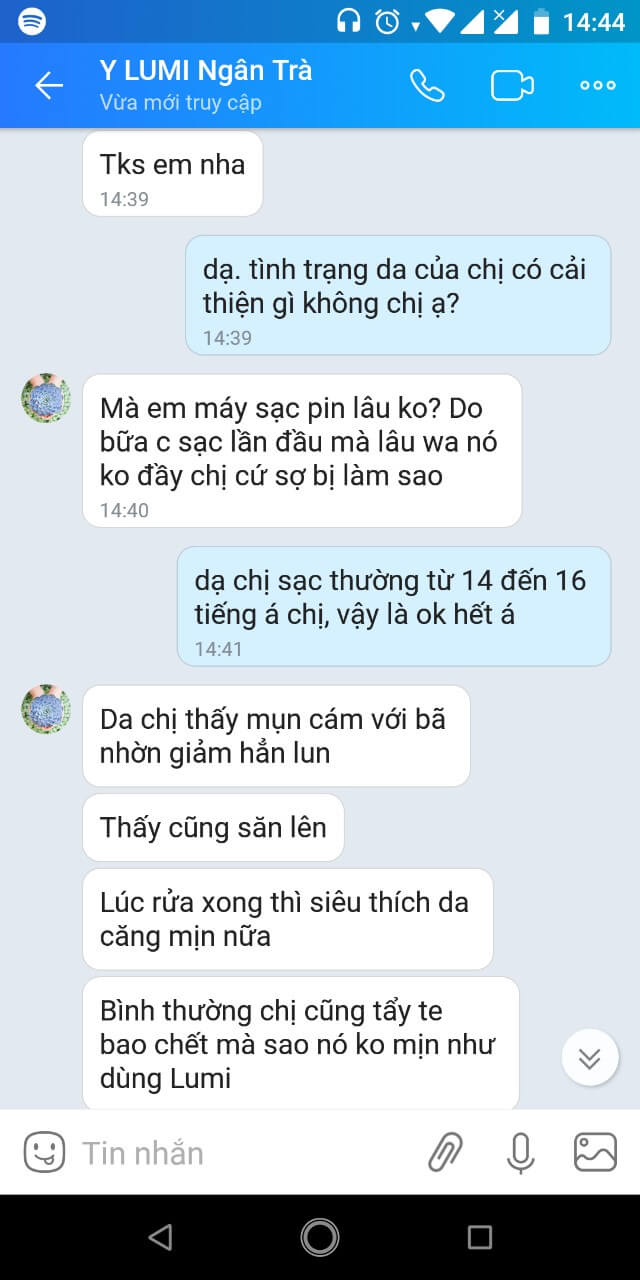Send a photo from the gallery icon

595,1152
